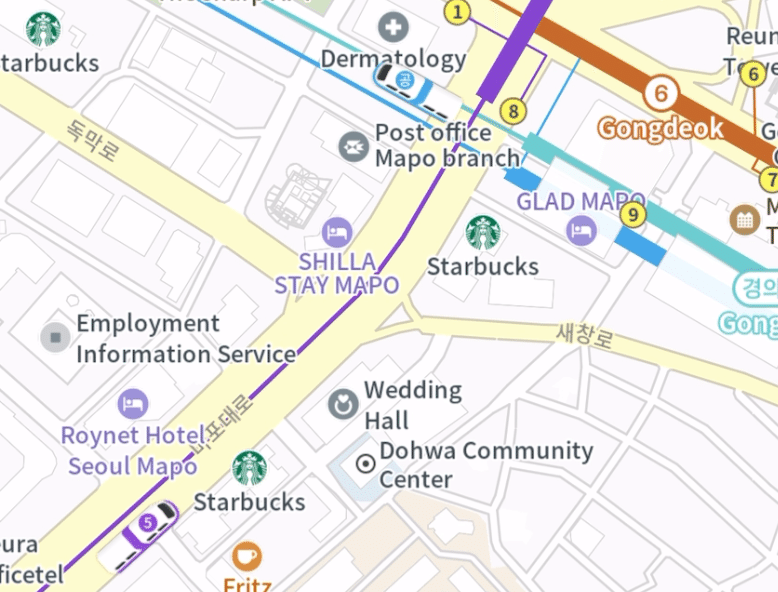Select the Wedding Hall place marker
Image resolution: width=778 pixels, height=592 pixels.
[343, 404]
